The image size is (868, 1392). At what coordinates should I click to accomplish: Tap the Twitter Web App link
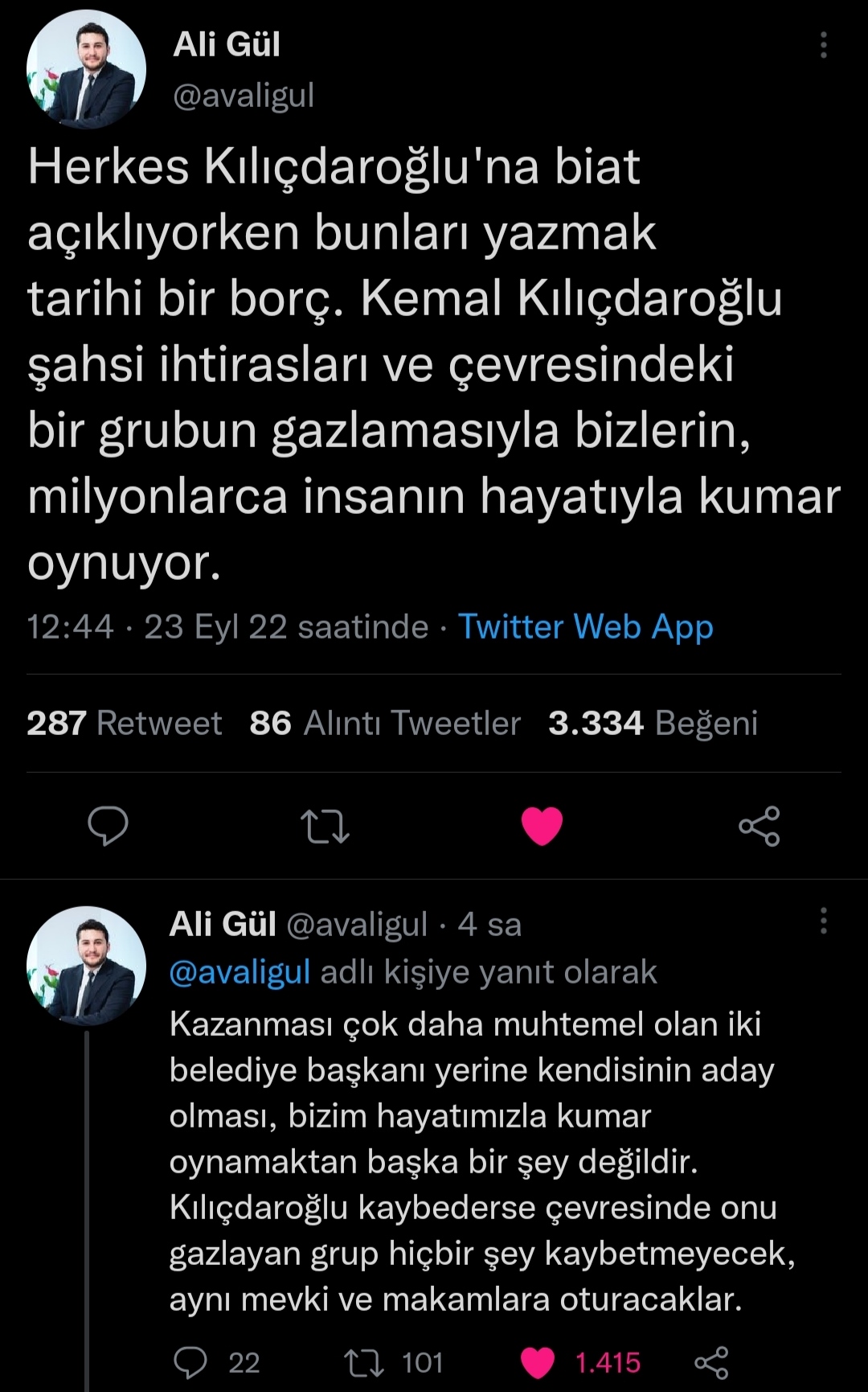pos(585,626)
